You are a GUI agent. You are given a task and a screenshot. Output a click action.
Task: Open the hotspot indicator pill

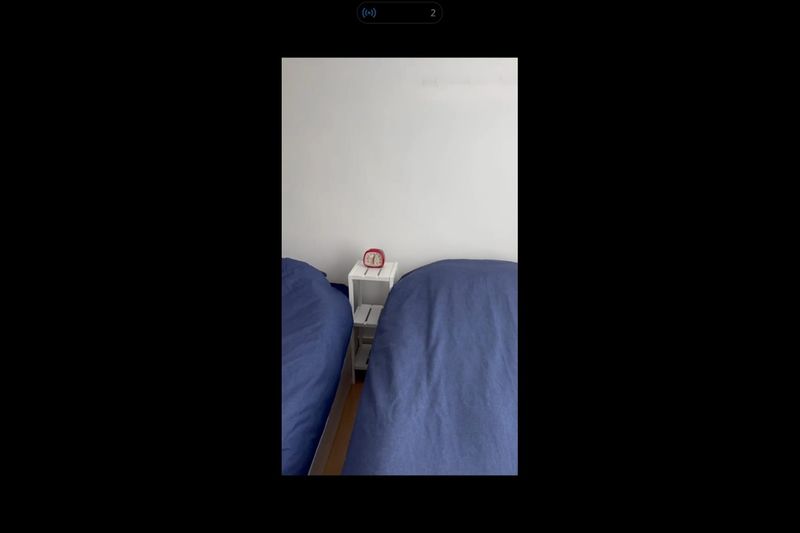pos(399,13)
